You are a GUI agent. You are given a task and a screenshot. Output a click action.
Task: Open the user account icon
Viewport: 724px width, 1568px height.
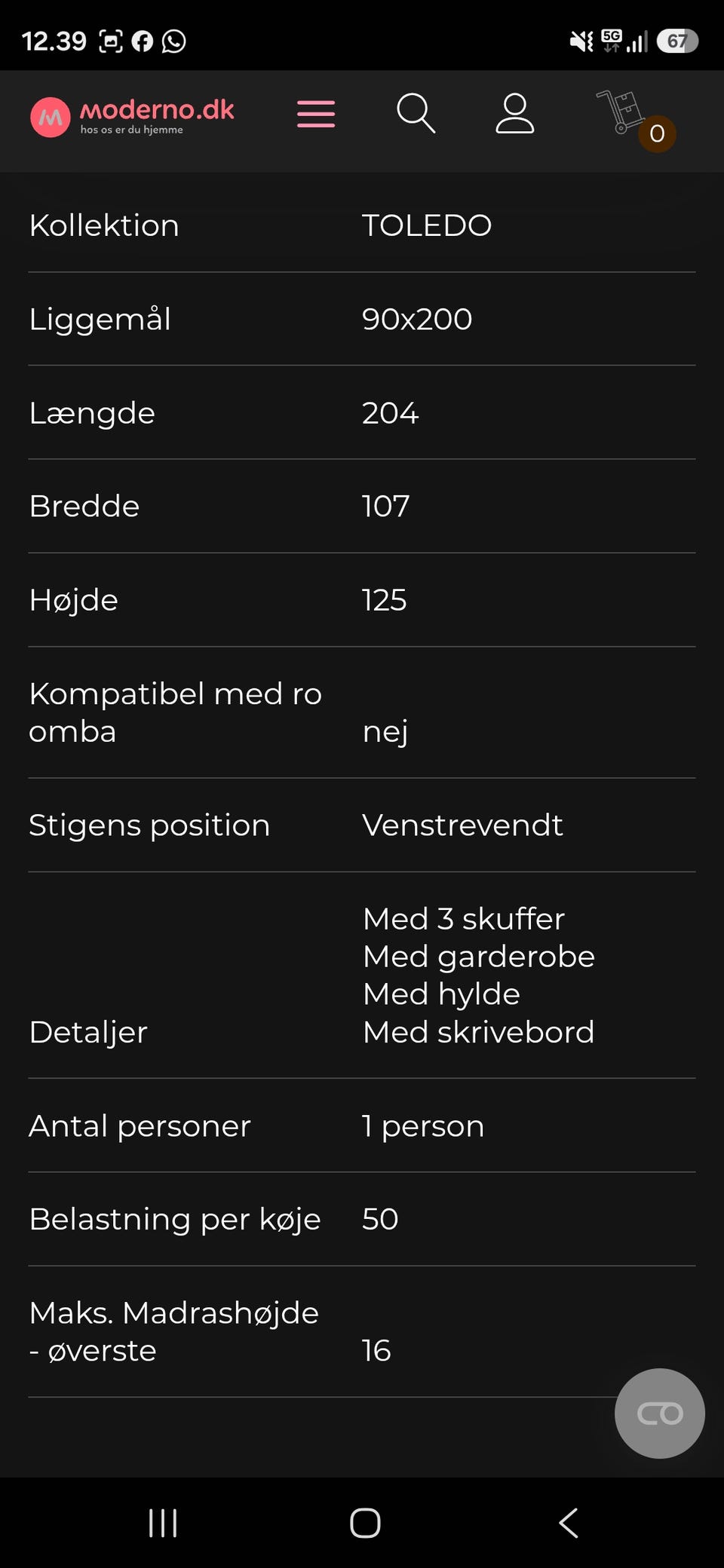tap(515, 114)
